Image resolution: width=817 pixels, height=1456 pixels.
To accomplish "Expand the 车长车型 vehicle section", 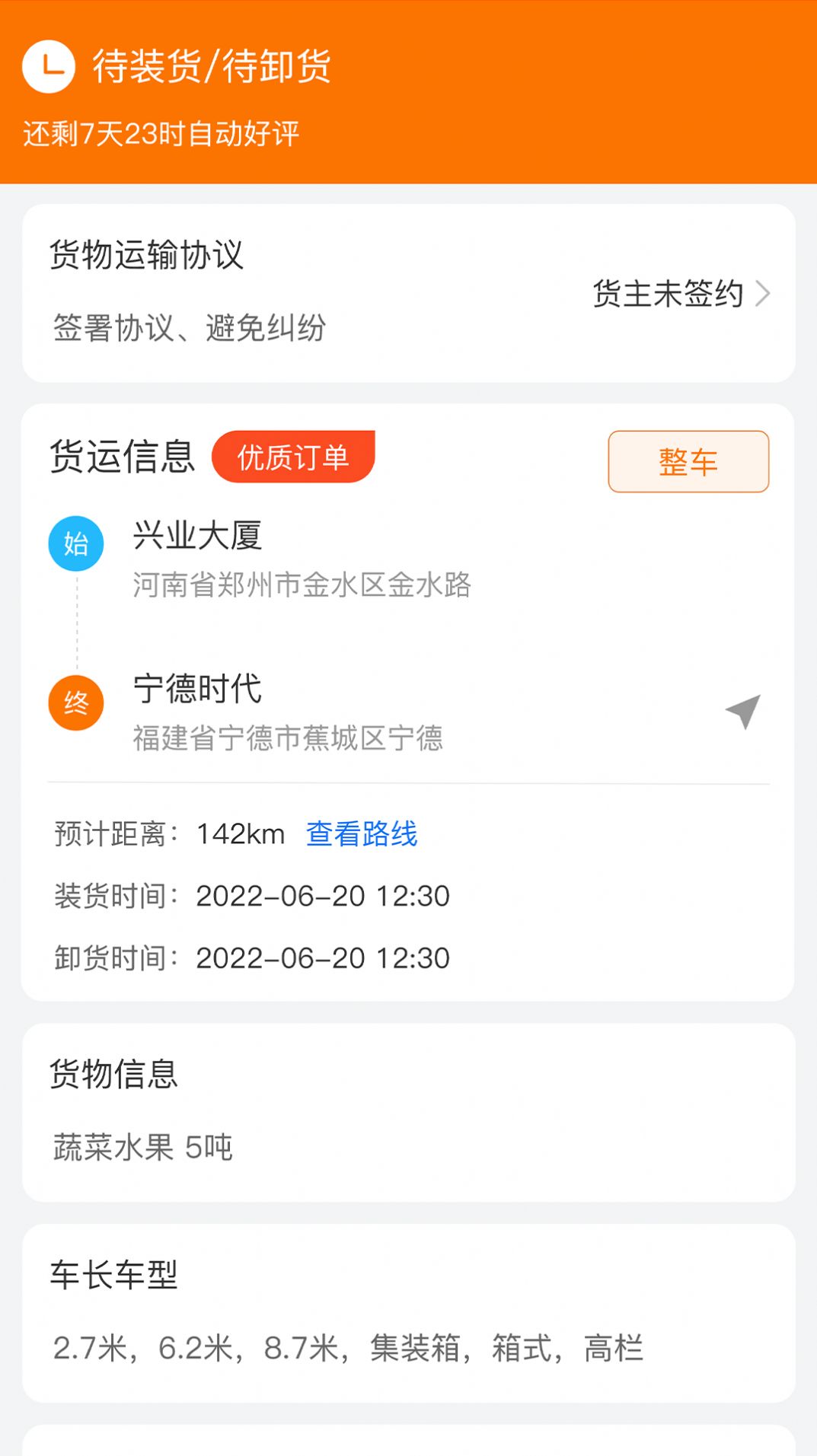I will (115, 1273).
